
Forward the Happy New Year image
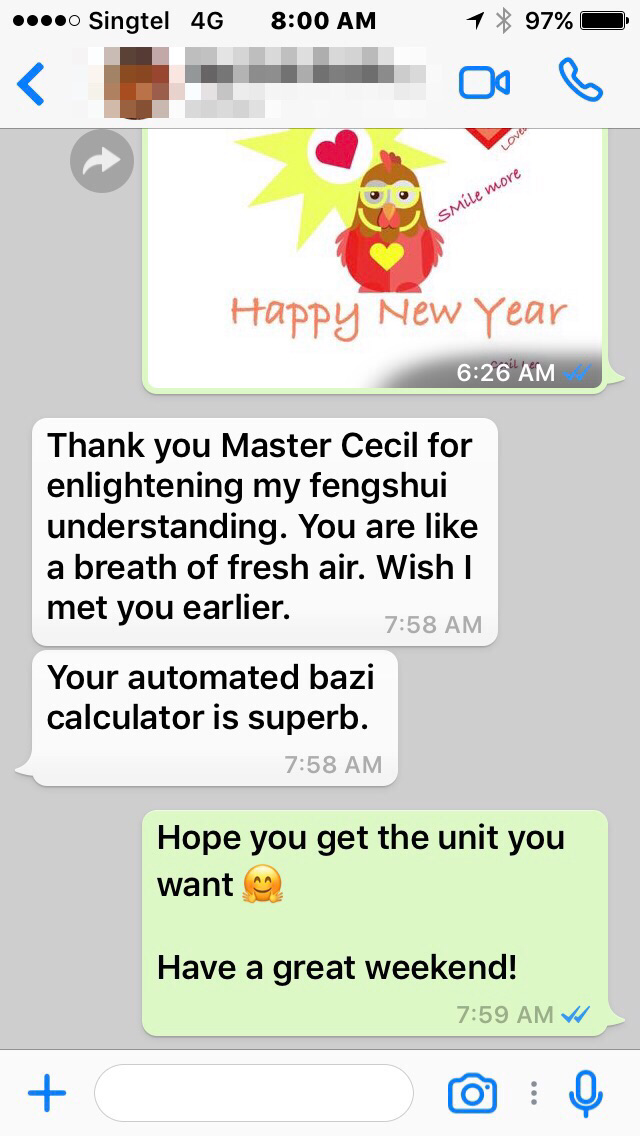(x=101, y=161)
